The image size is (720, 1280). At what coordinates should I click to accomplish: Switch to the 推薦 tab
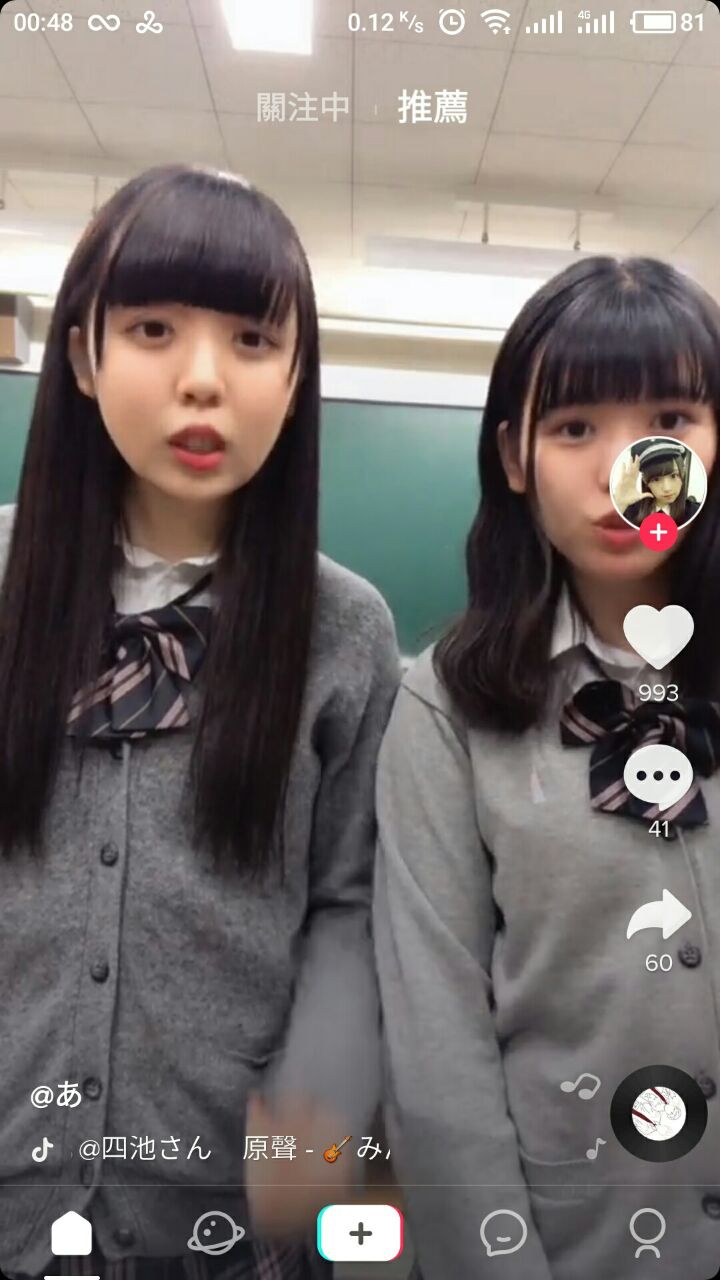click(x=432, y=108)
